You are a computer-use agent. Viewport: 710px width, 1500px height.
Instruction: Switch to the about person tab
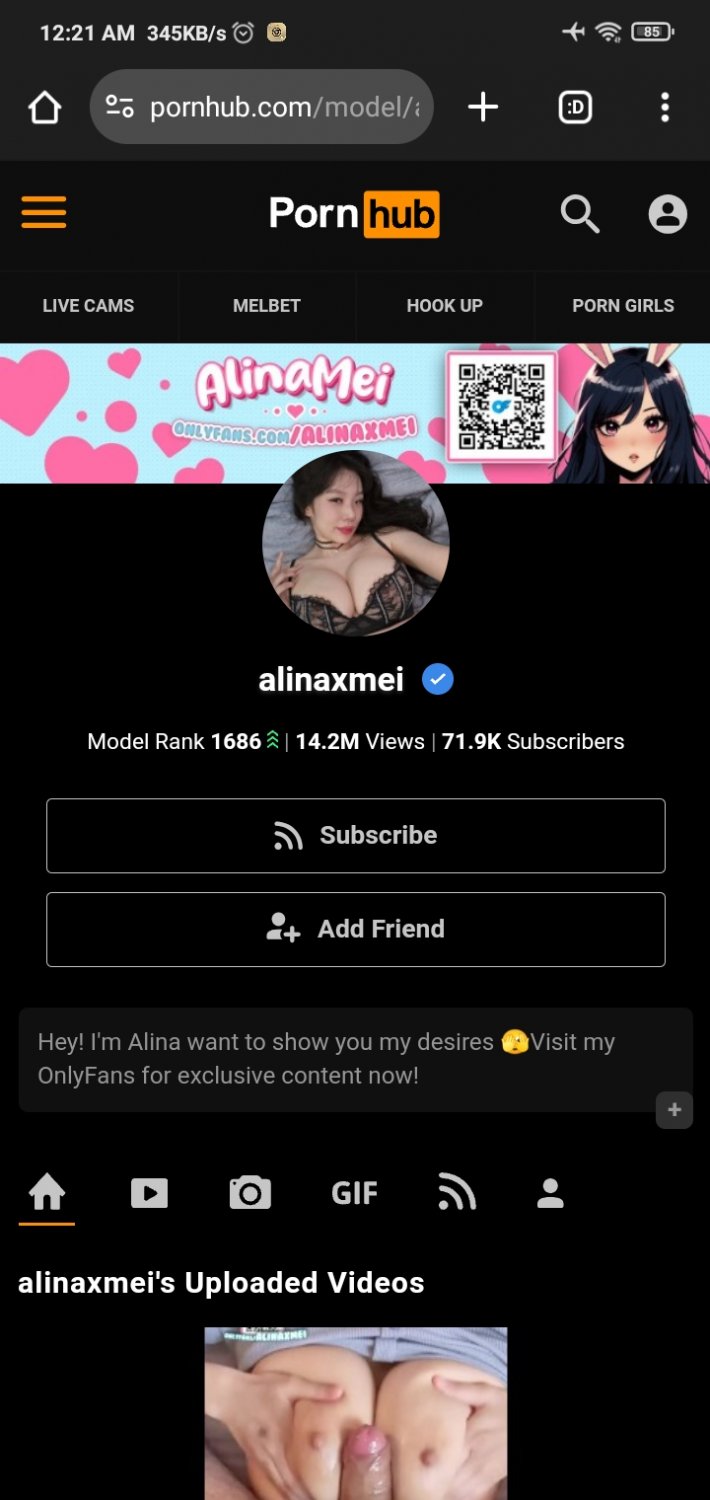(x=550, y=1193)
